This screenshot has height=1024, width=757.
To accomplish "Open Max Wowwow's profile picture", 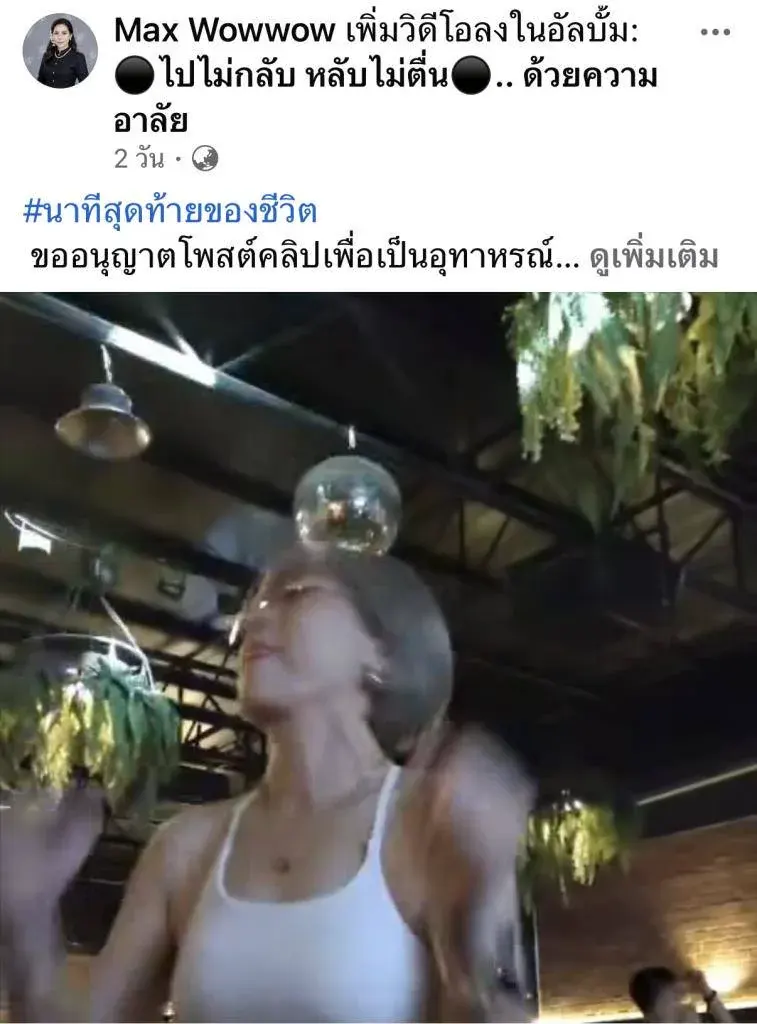I will pos(60,51).
